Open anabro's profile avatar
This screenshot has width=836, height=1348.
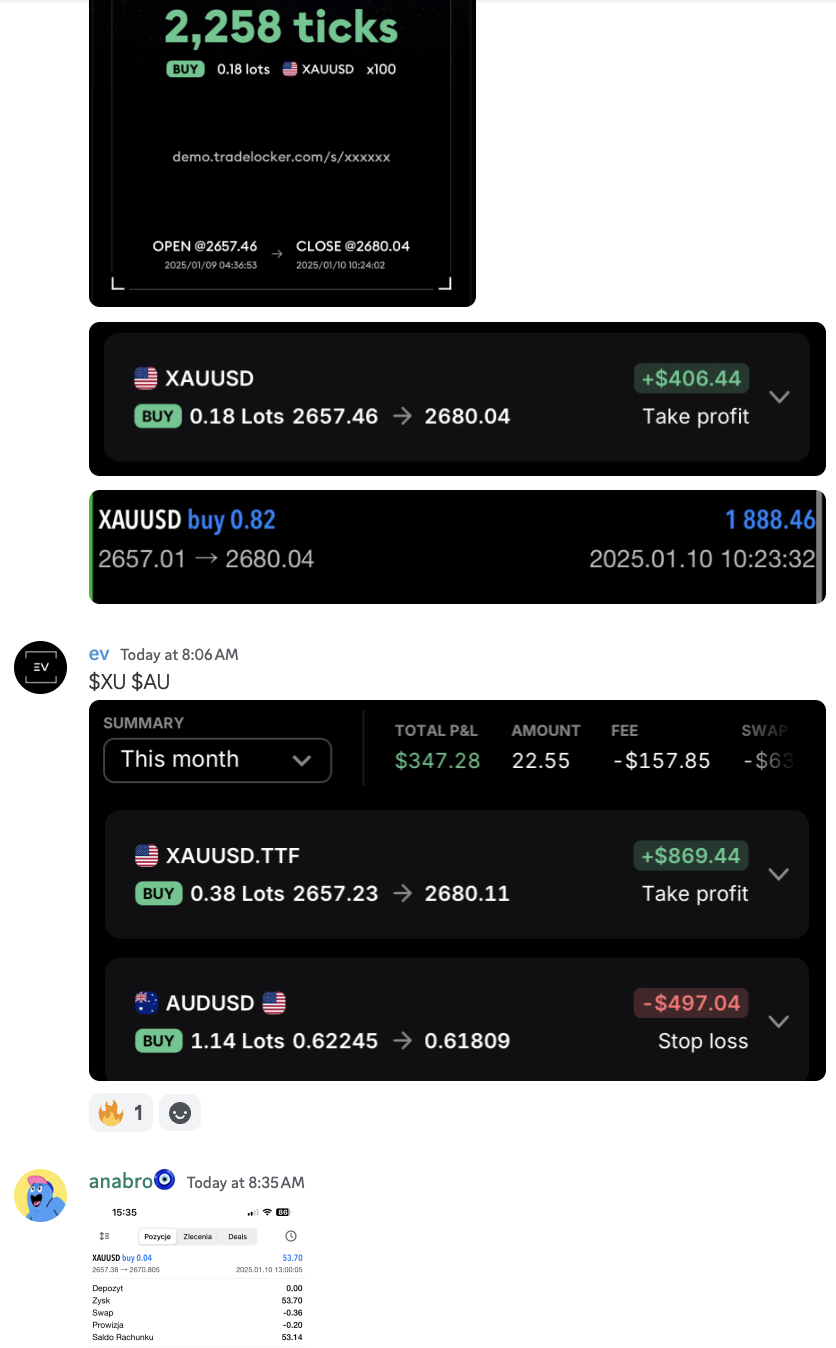point(40,1195)
